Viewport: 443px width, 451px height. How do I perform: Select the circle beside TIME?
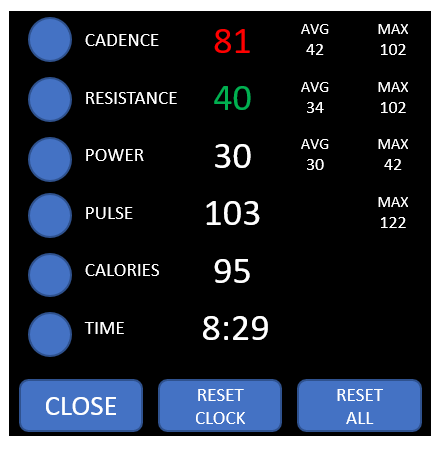[x=50, y=334]
